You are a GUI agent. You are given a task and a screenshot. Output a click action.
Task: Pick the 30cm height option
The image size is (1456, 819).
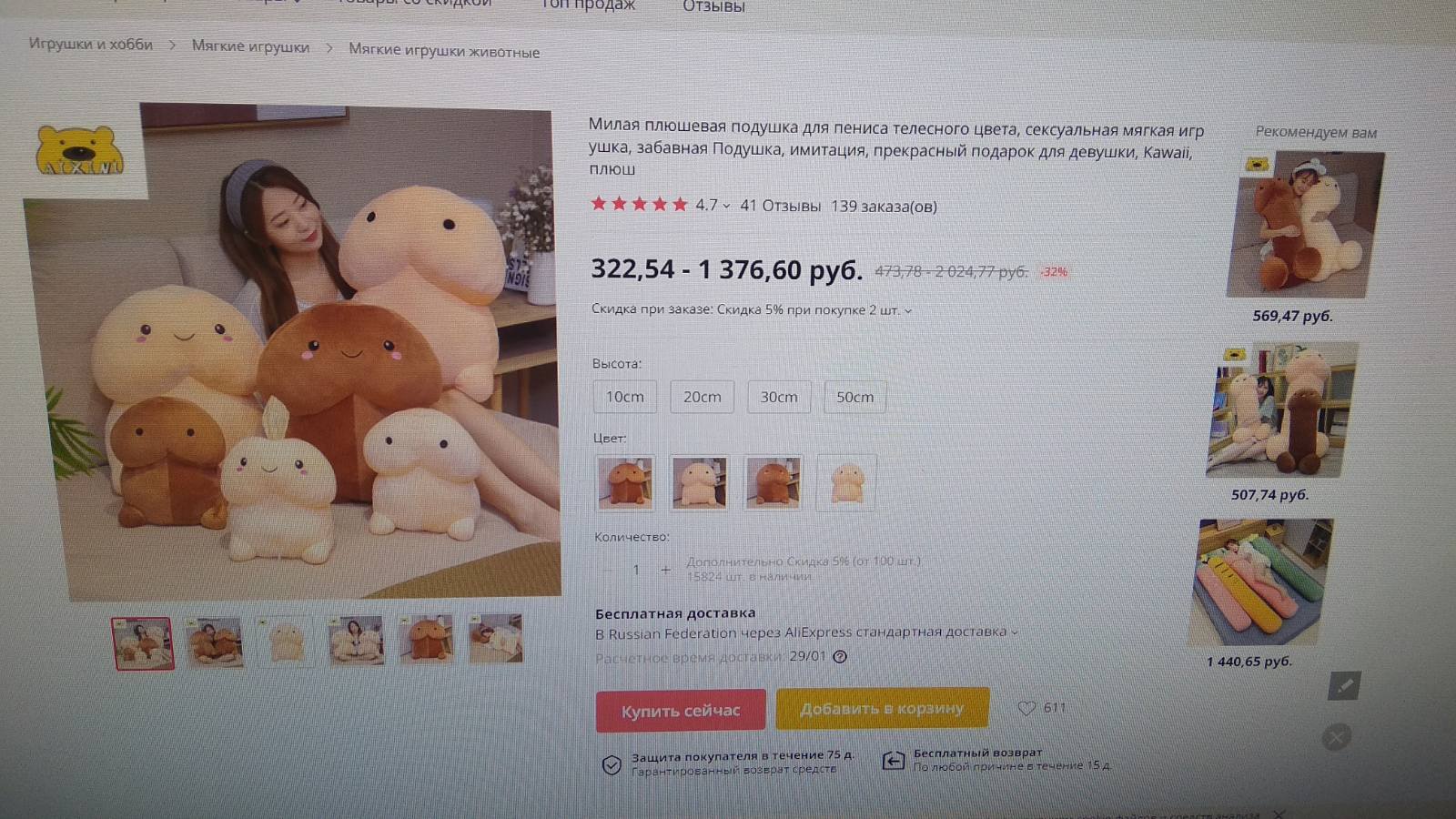pos(779,397)
